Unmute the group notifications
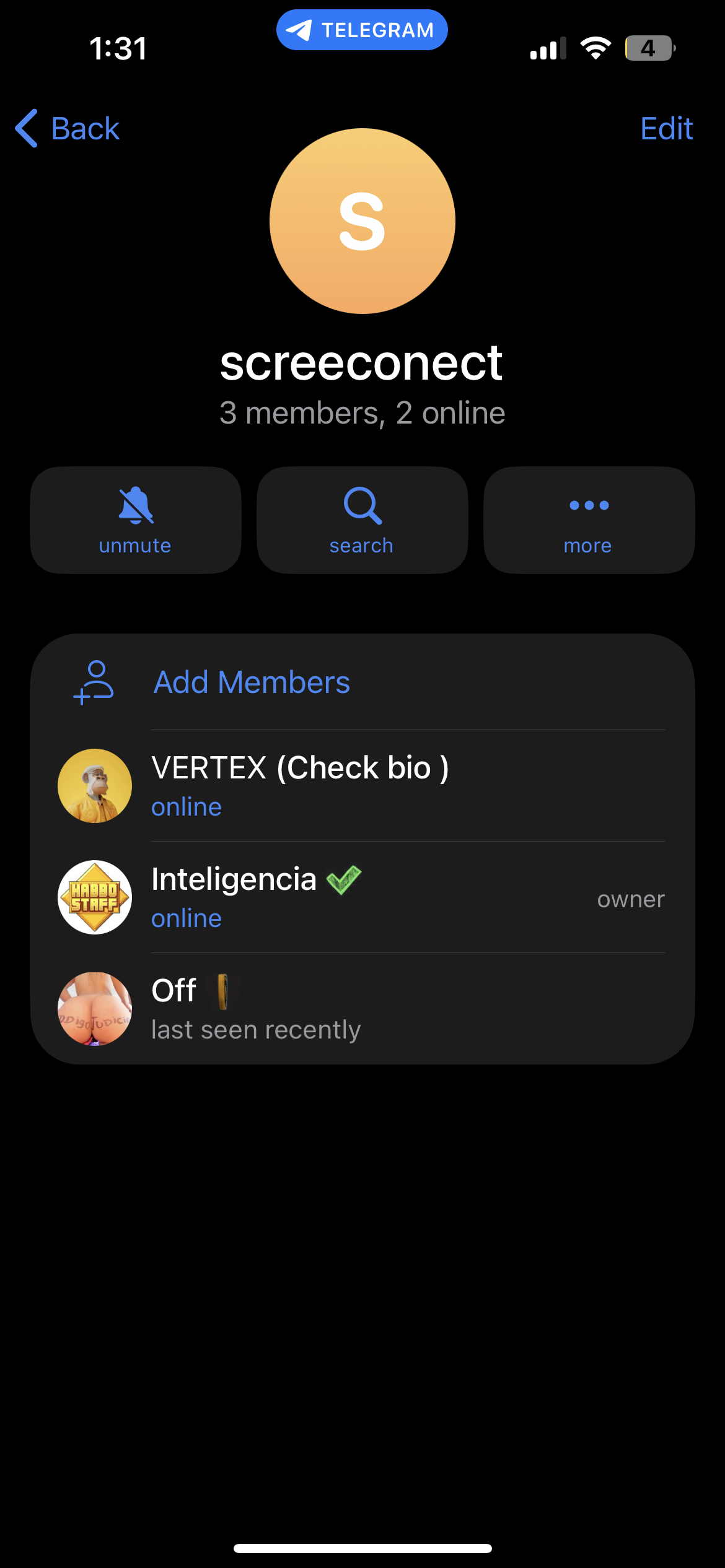725x1568 pixels. tap(135, 520)
